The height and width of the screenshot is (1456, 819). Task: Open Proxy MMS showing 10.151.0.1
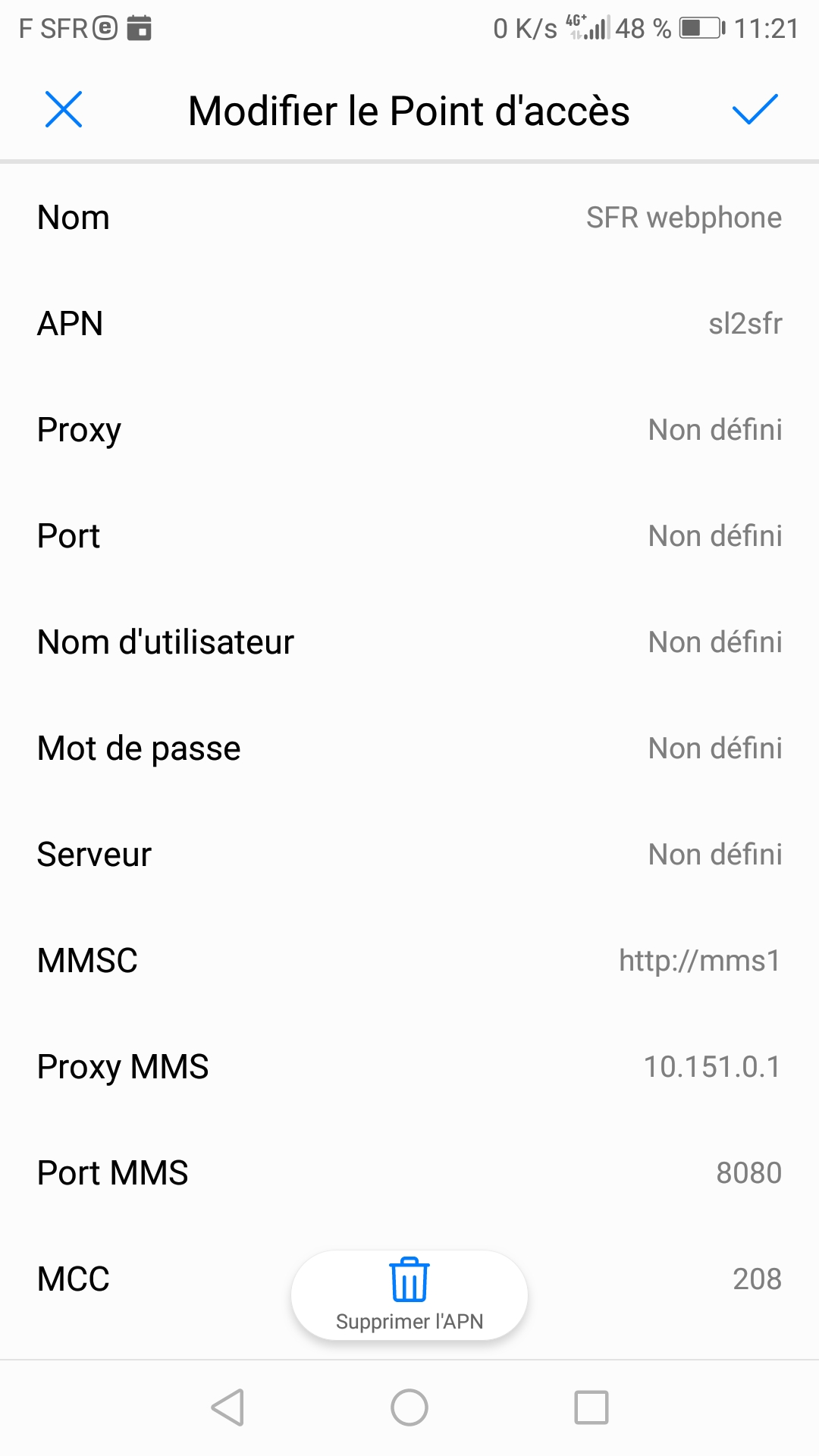tap(409, 1066)
